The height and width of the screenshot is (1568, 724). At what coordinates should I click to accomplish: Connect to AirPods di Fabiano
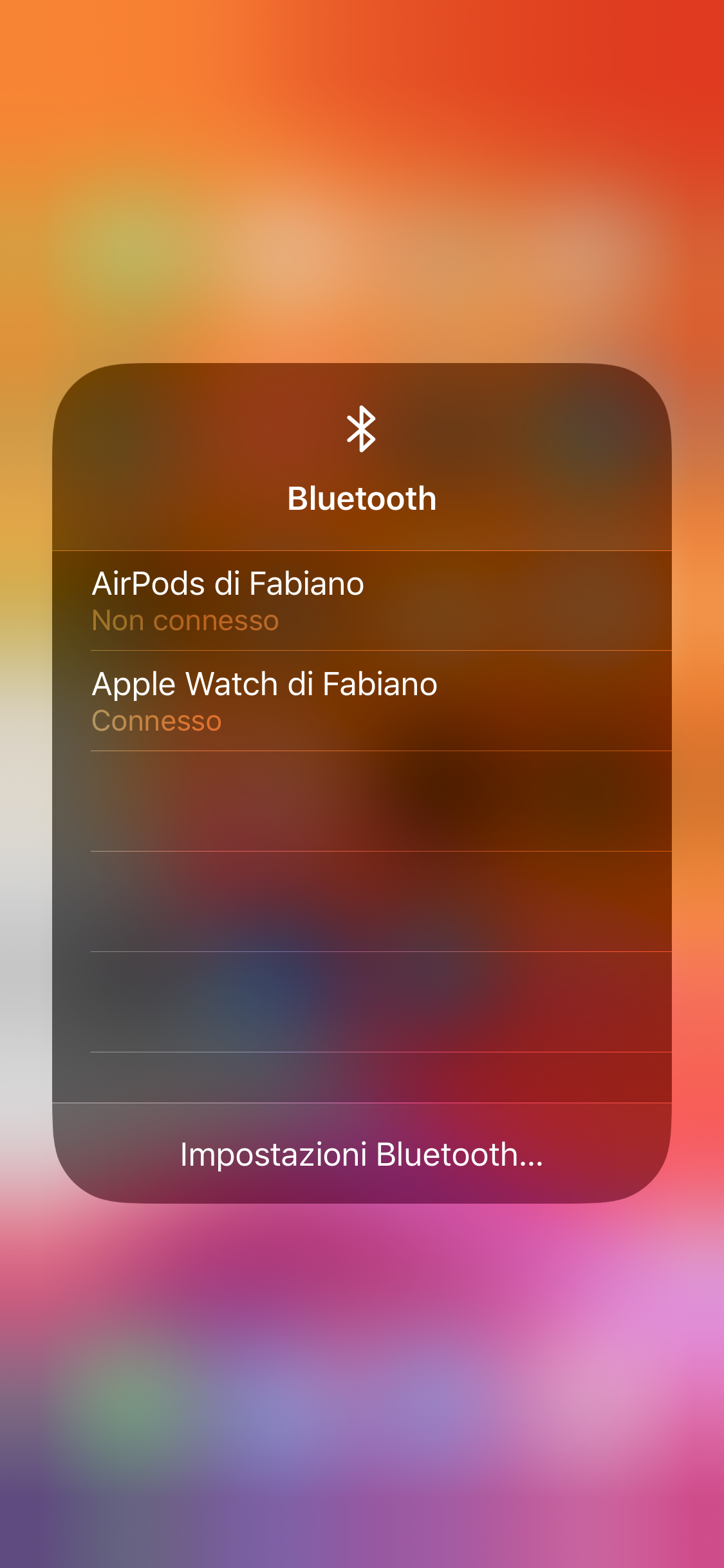point(362,601)
